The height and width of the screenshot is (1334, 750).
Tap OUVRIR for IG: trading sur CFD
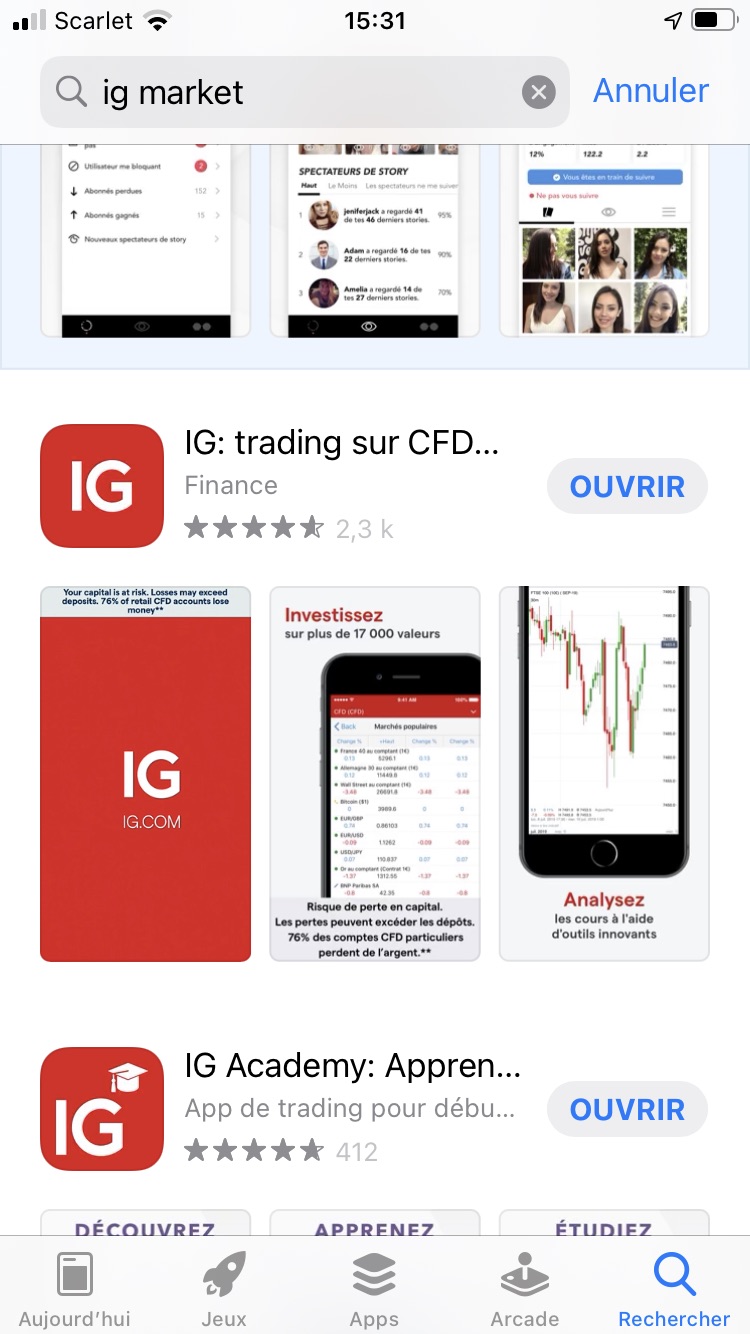(x=627, y=487)
